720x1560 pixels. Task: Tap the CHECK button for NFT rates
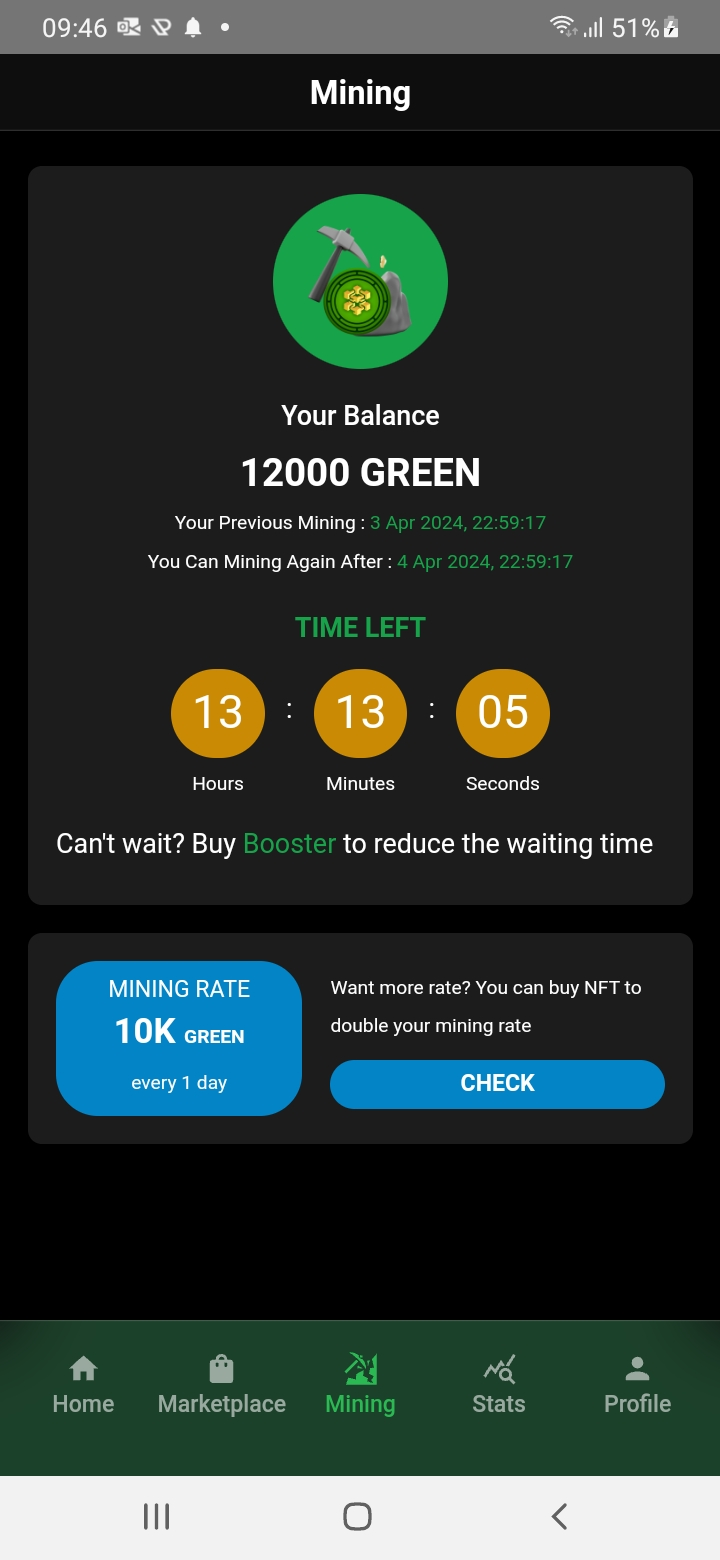[497, 1084]
